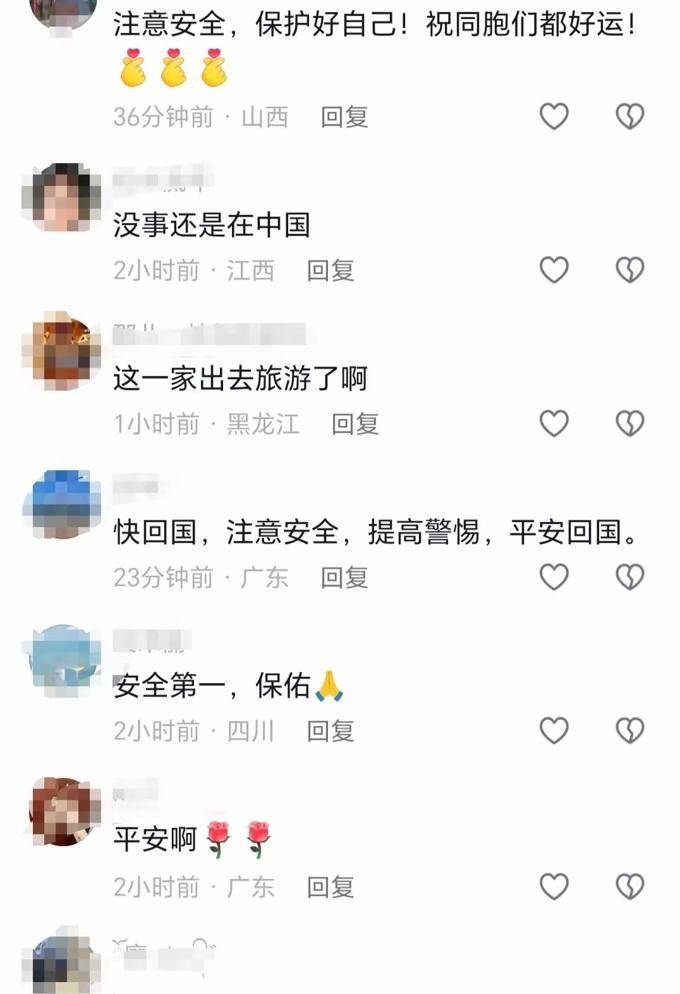Reply to "快回国，注意安全" comment
This screenshot has height=994, width=680.
344,577
